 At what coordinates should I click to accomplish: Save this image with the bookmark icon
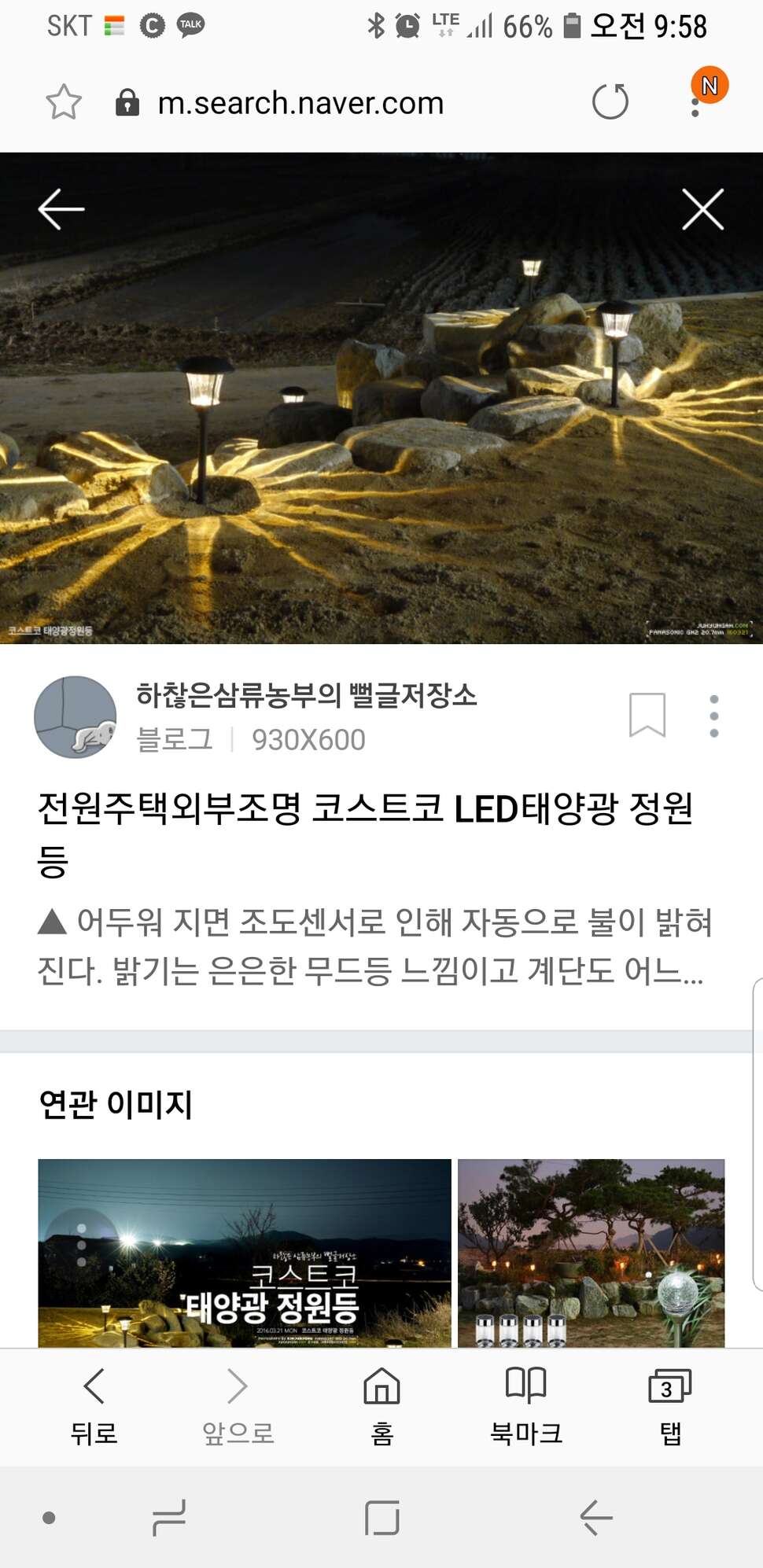(x=647, y=715)
